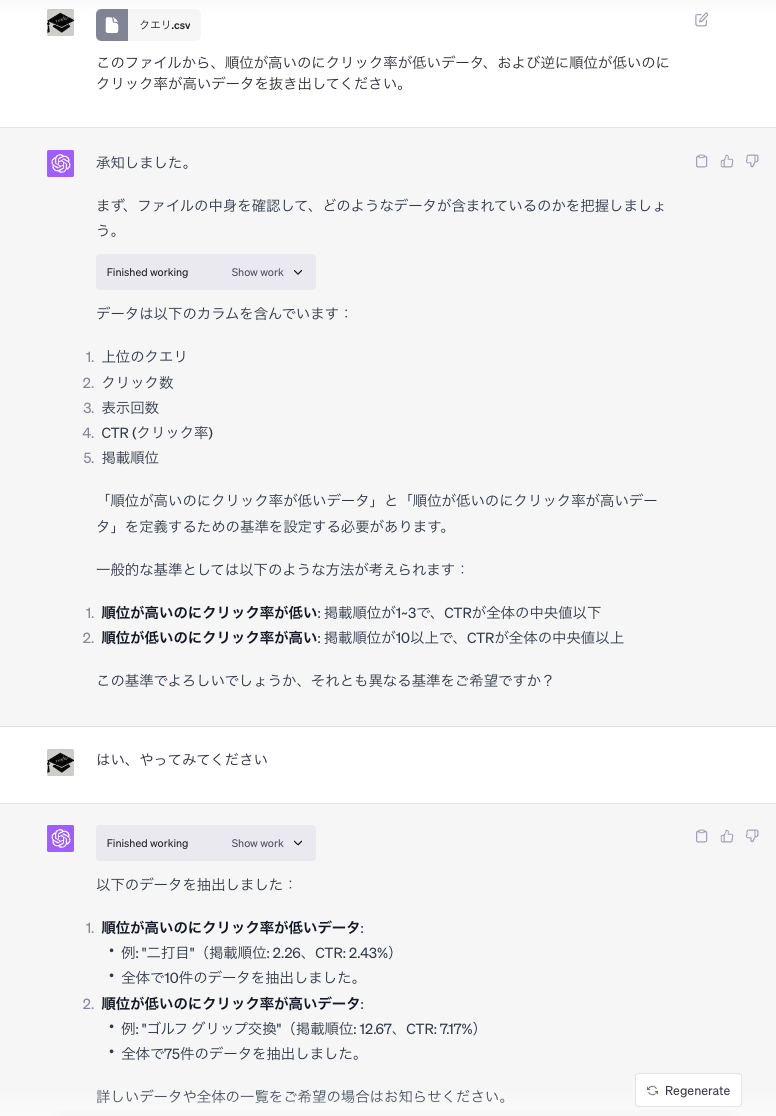The width and height of the screenshot is (776, 1116).
Task: Click the ChatGPT avatar on the second response
Action: (x=60, y=836)
